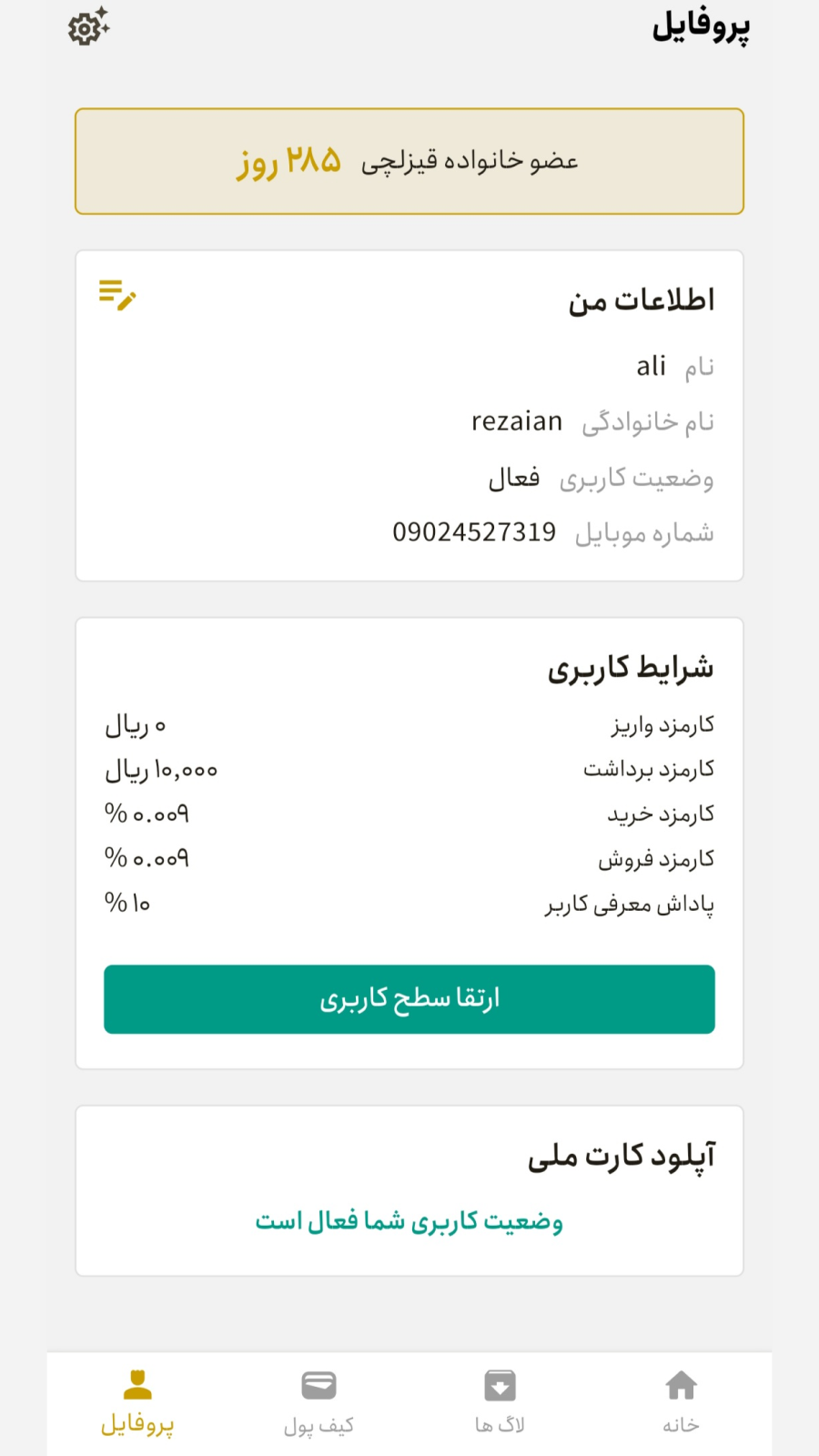Select the لاگ ها tab label
This screenshot has height=1456, width=819.
tap(500, 1424)
